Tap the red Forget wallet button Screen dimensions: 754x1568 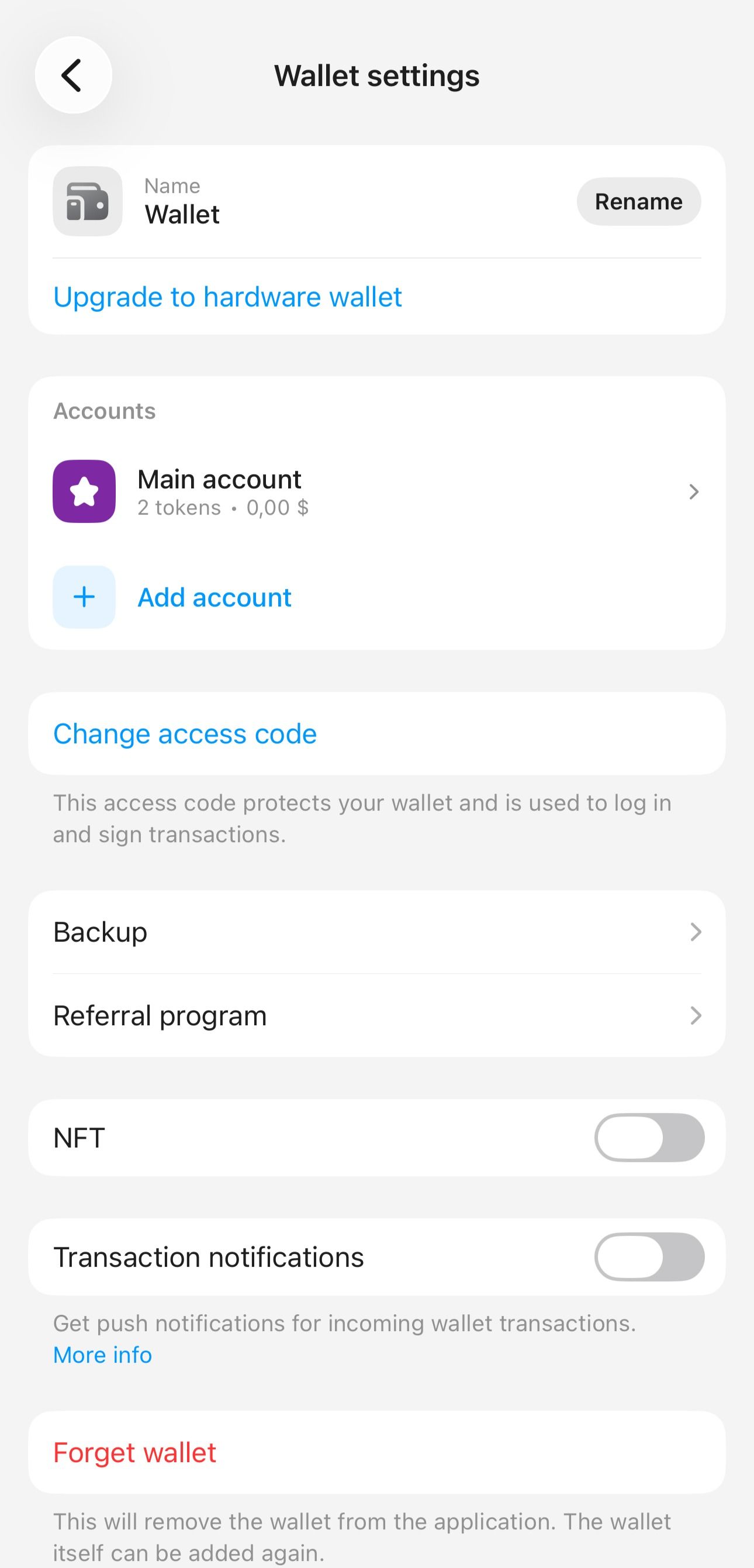click(134, 1452)
